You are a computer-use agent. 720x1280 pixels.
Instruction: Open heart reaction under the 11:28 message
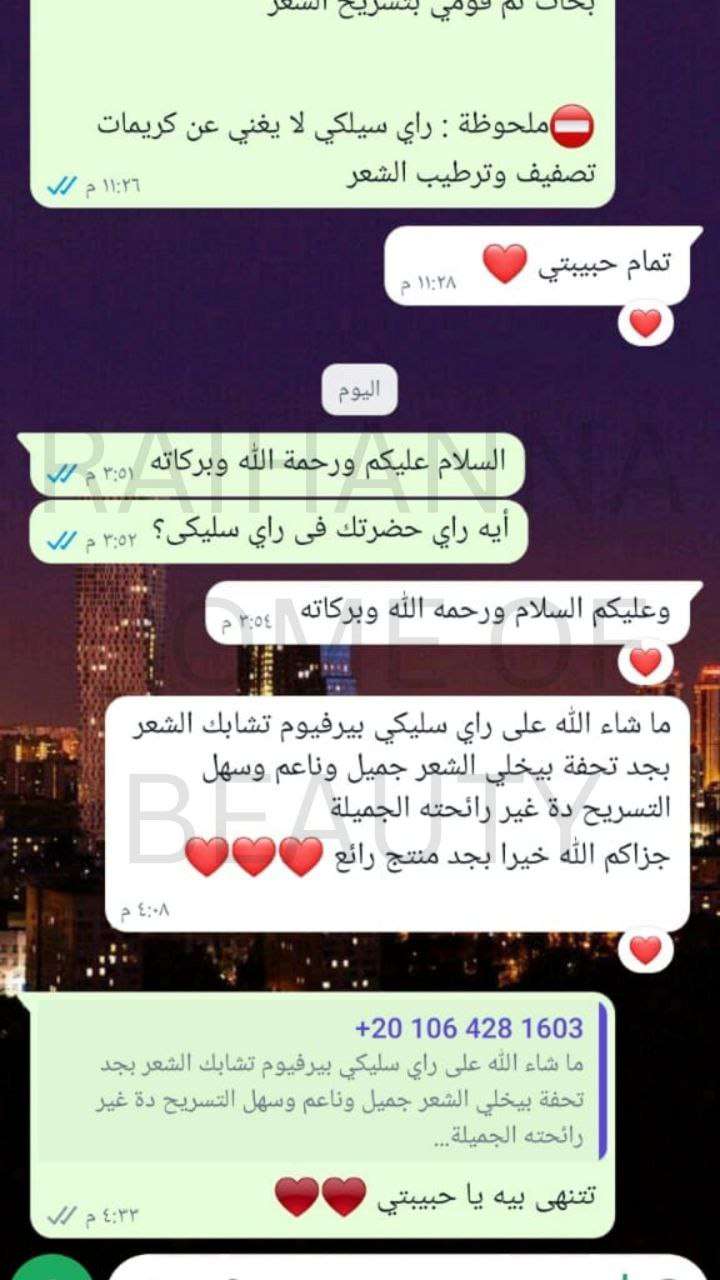point(645,323)
